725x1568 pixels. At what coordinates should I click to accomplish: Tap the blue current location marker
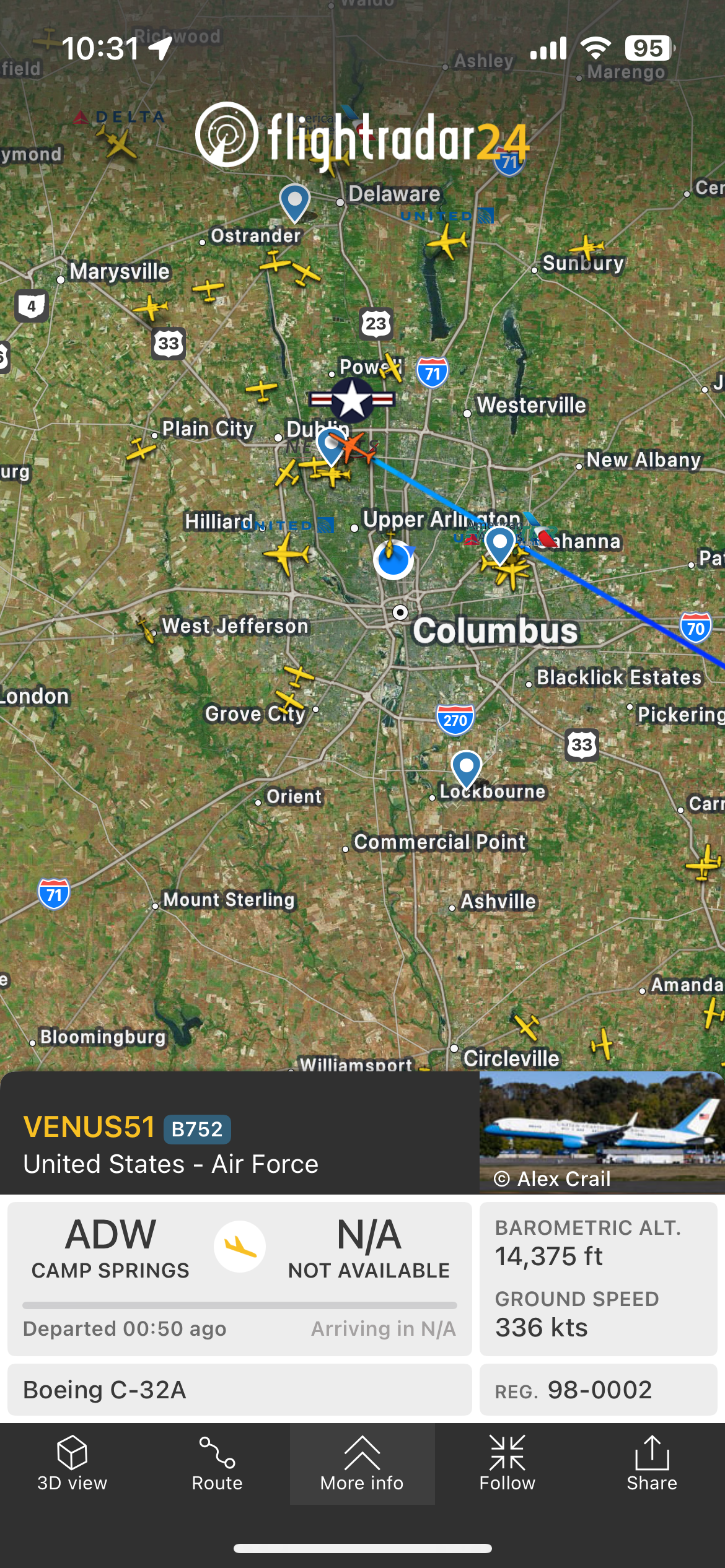(393, 560)
